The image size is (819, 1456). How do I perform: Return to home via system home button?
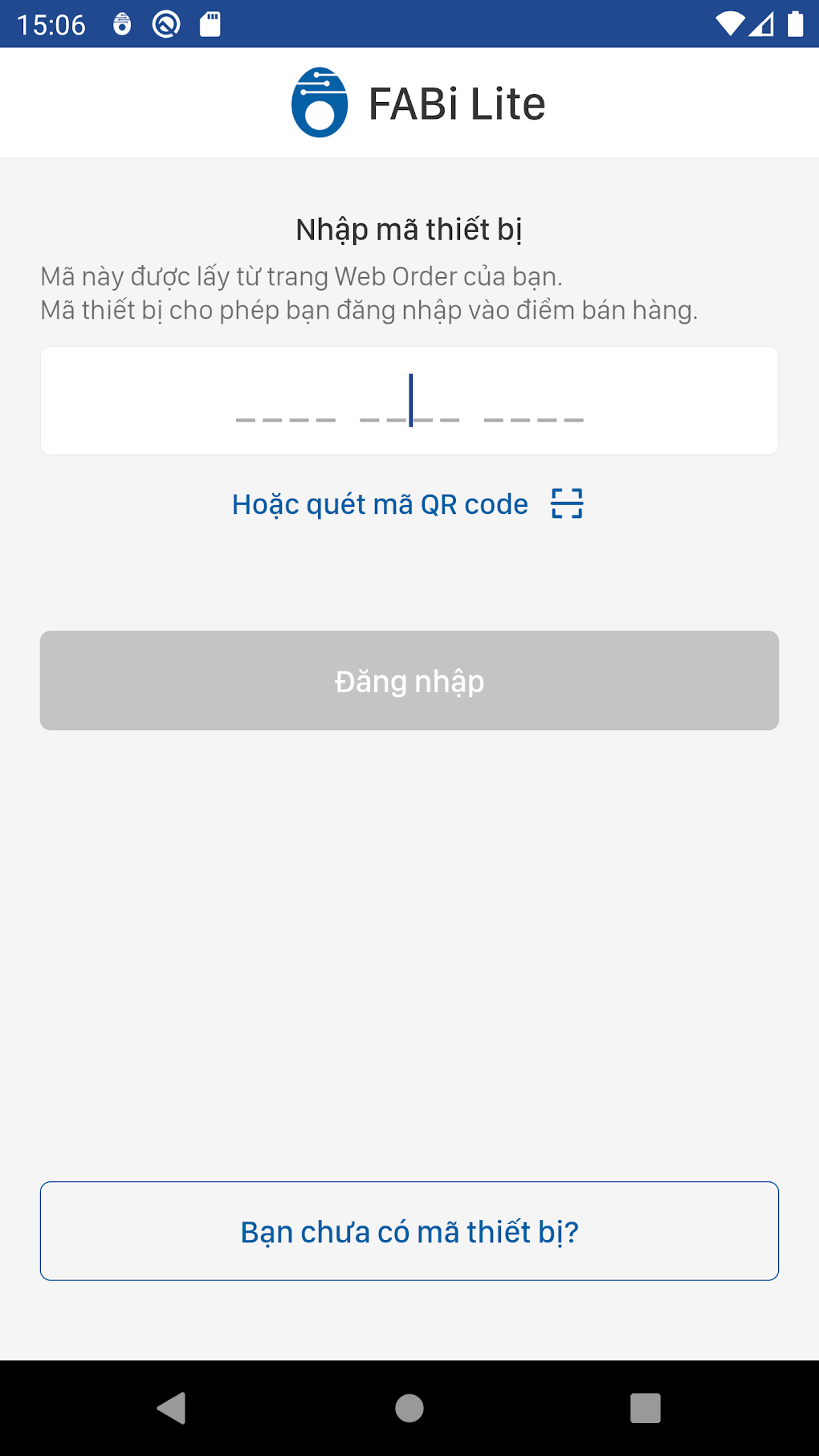pyautogui.click(x=409, y=1408)
